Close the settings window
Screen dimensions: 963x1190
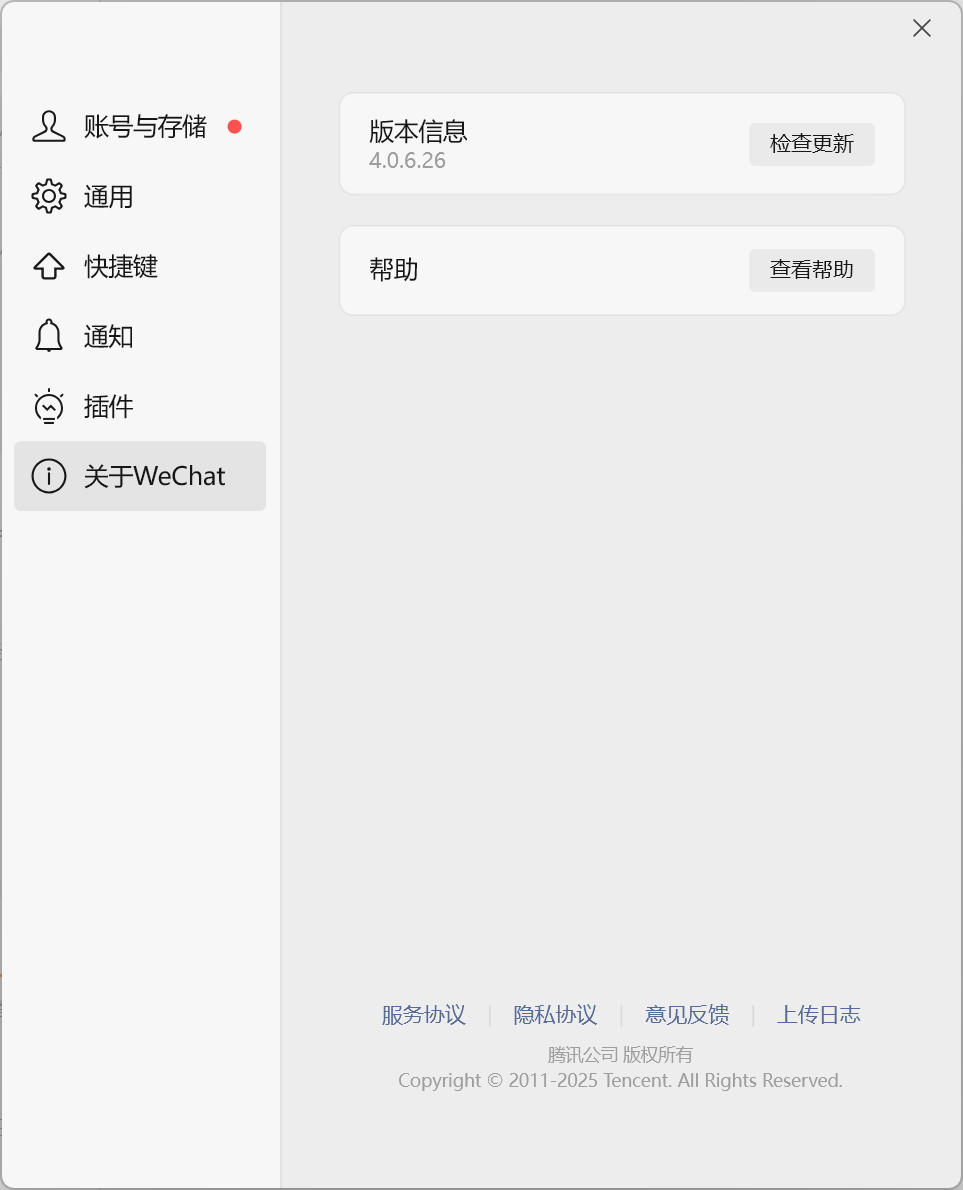[x=921, y=29]
